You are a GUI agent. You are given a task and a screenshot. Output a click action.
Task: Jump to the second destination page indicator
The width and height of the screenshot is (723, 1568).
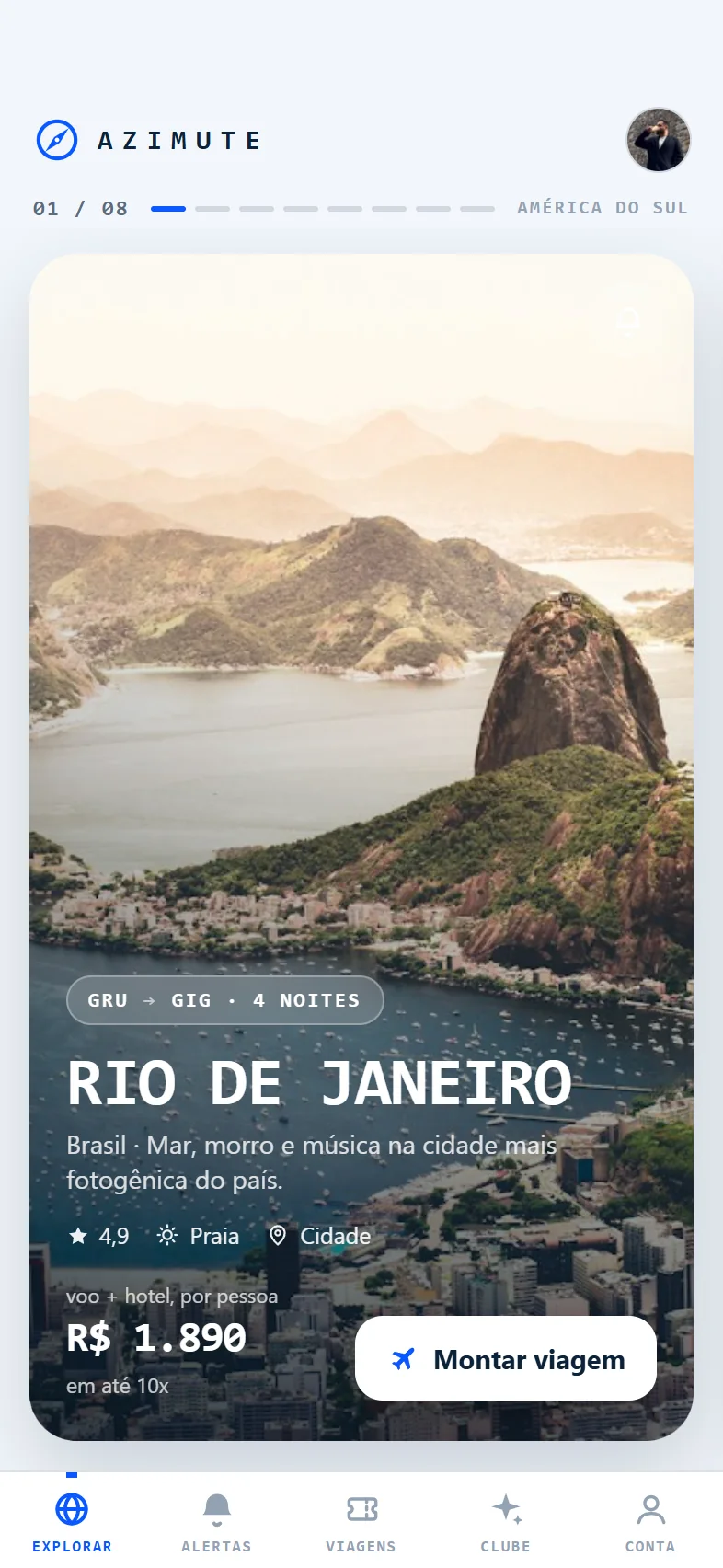(x=212, y=209)
